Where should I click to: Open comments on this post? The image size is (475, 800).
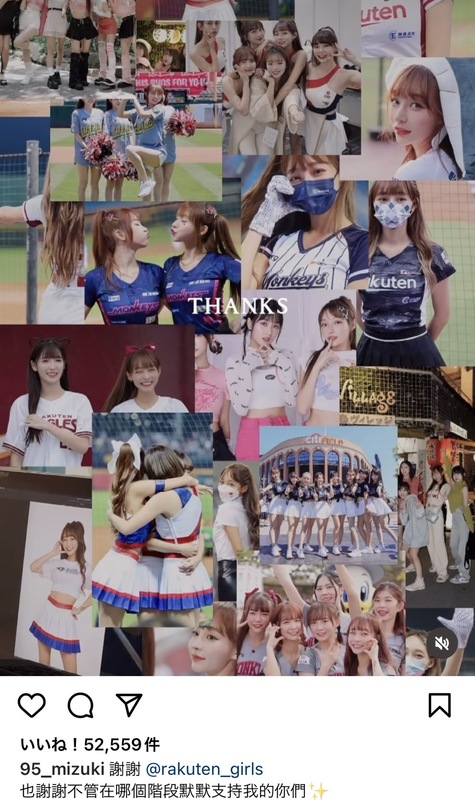point(81,705)
